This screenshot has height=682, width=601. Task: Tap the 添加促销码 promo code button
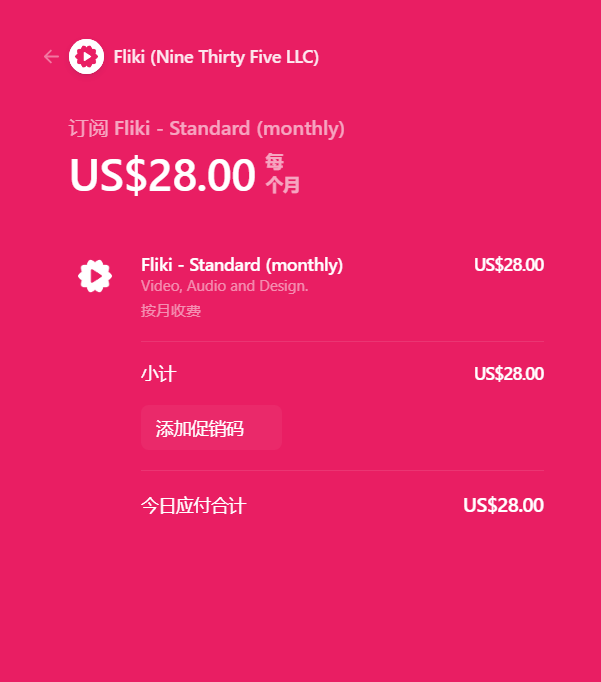(x=211, y=428)
